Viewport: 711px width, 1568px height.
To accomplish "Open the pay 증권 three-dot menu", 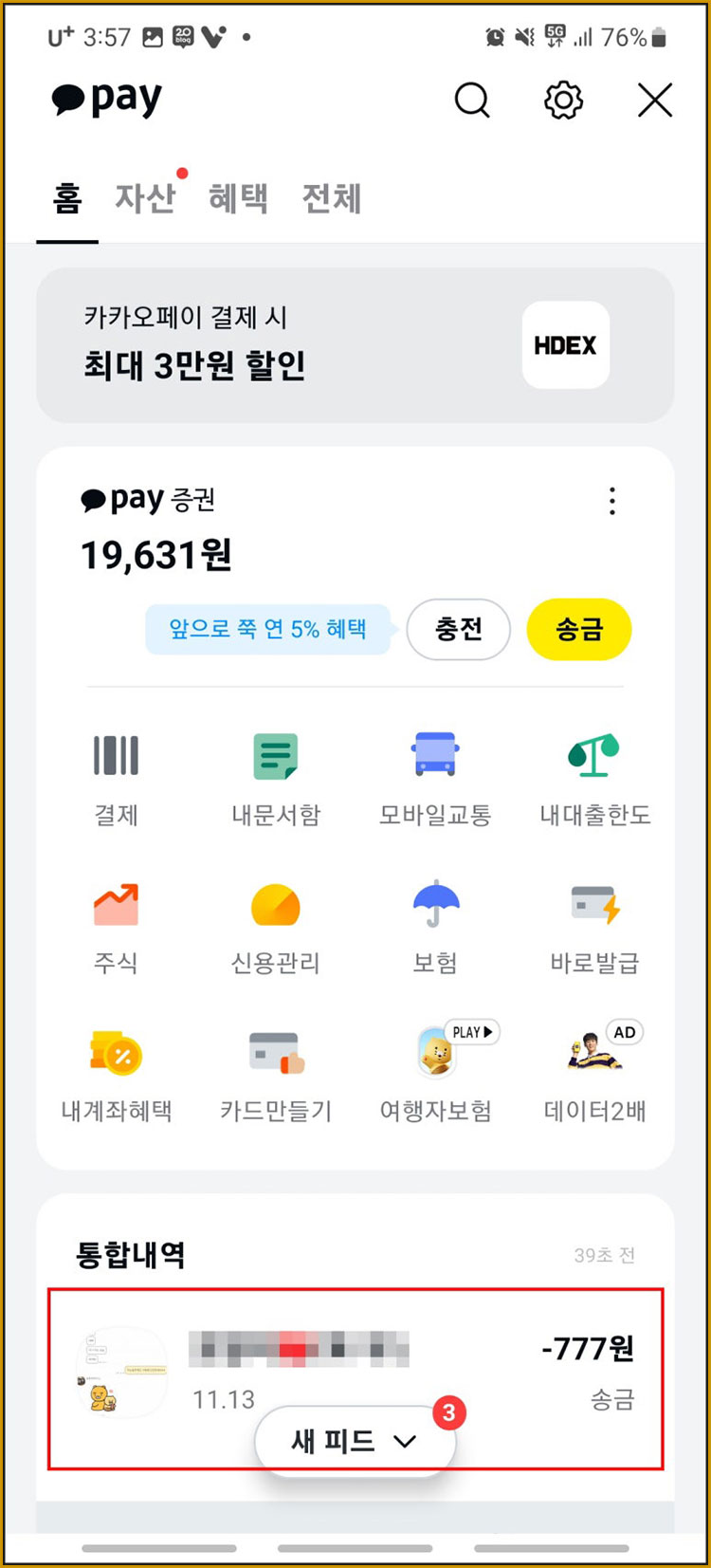I will pos(612,502).
